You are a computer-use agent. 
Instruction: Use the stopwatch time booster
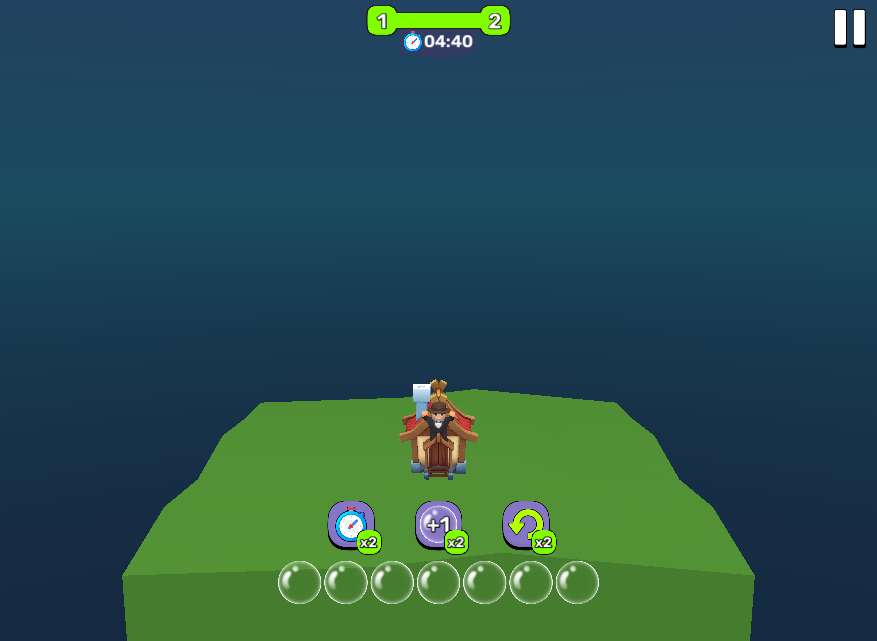click(x=350, y=524)
